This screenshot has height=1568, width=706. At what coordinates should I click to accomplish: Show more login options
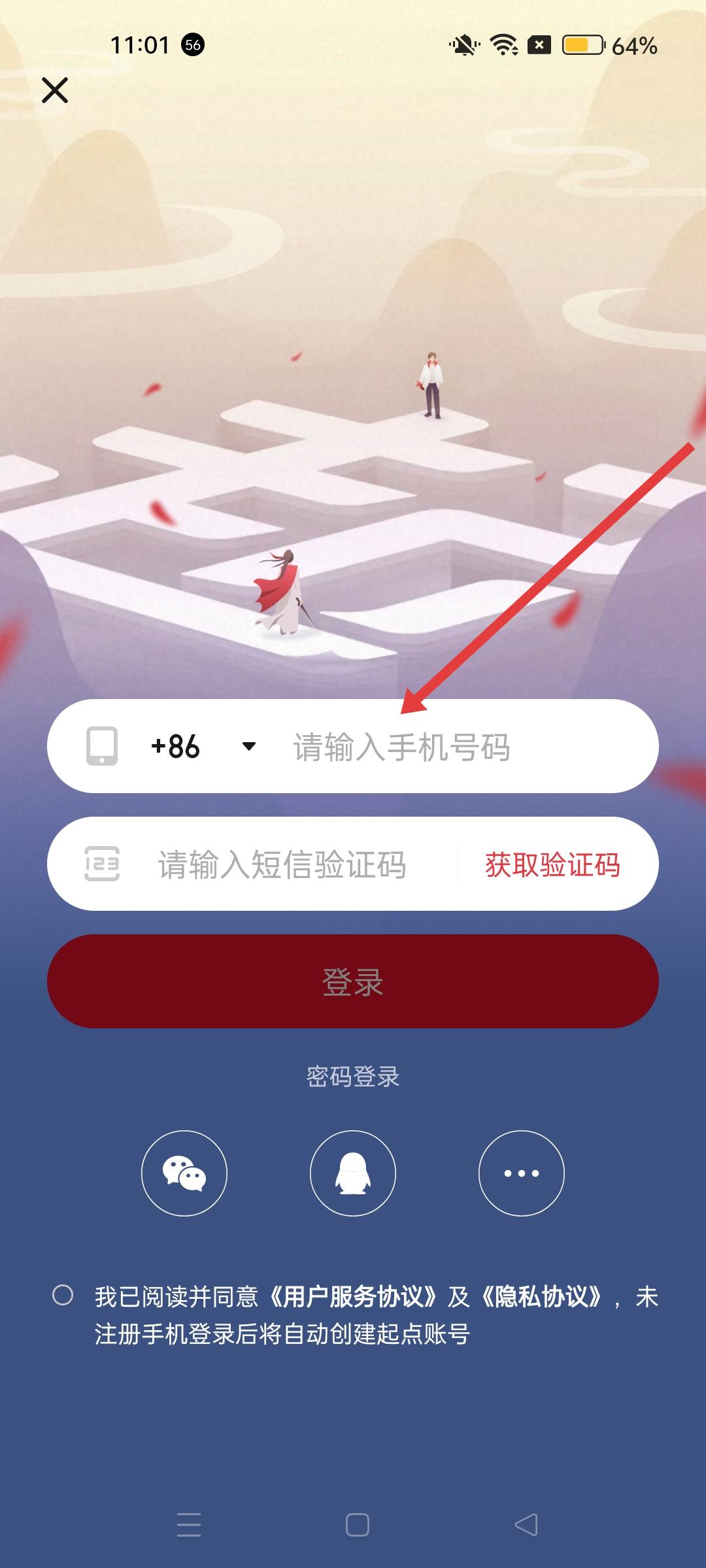(522, 1173)
